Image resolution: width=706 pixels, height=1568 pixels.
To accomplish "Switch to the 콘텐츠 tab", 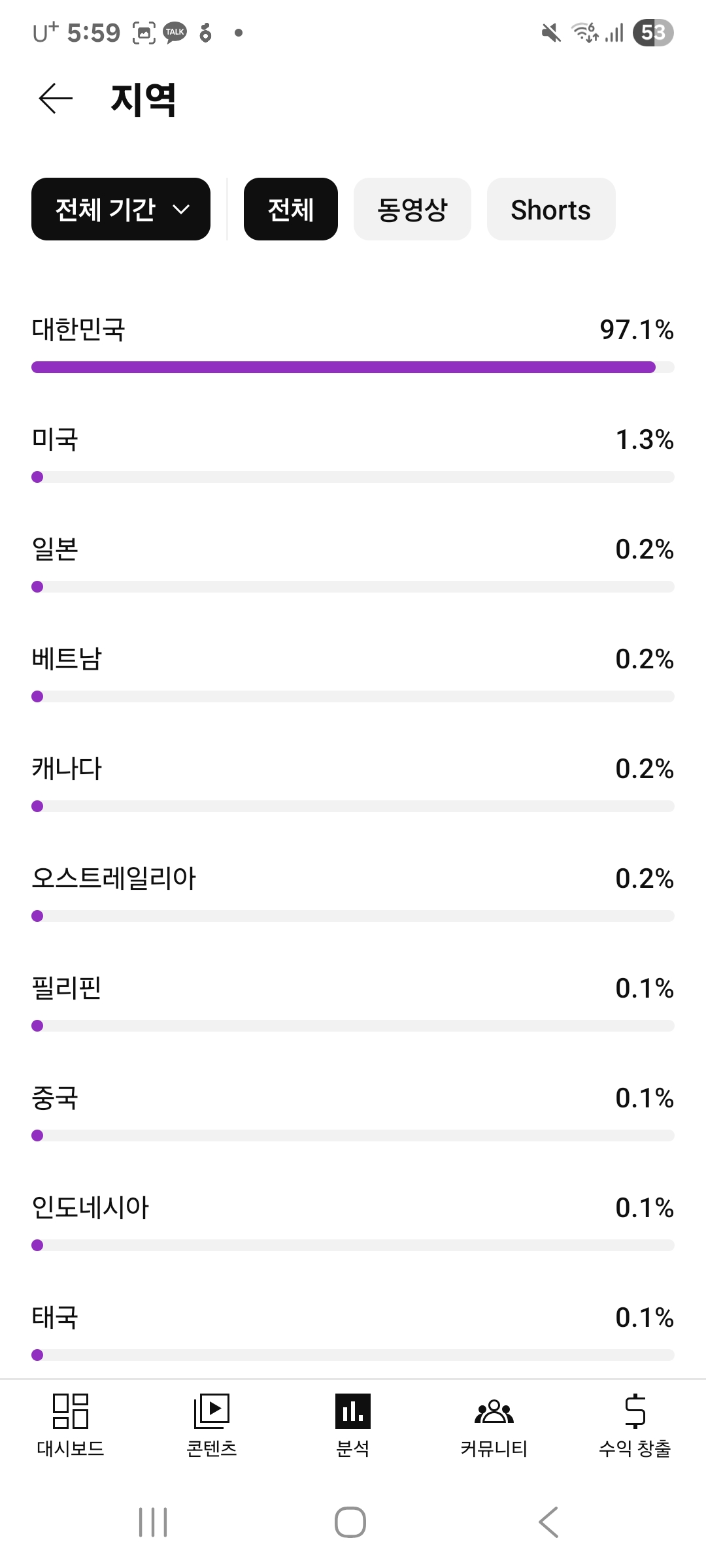I will (211, 1425).
